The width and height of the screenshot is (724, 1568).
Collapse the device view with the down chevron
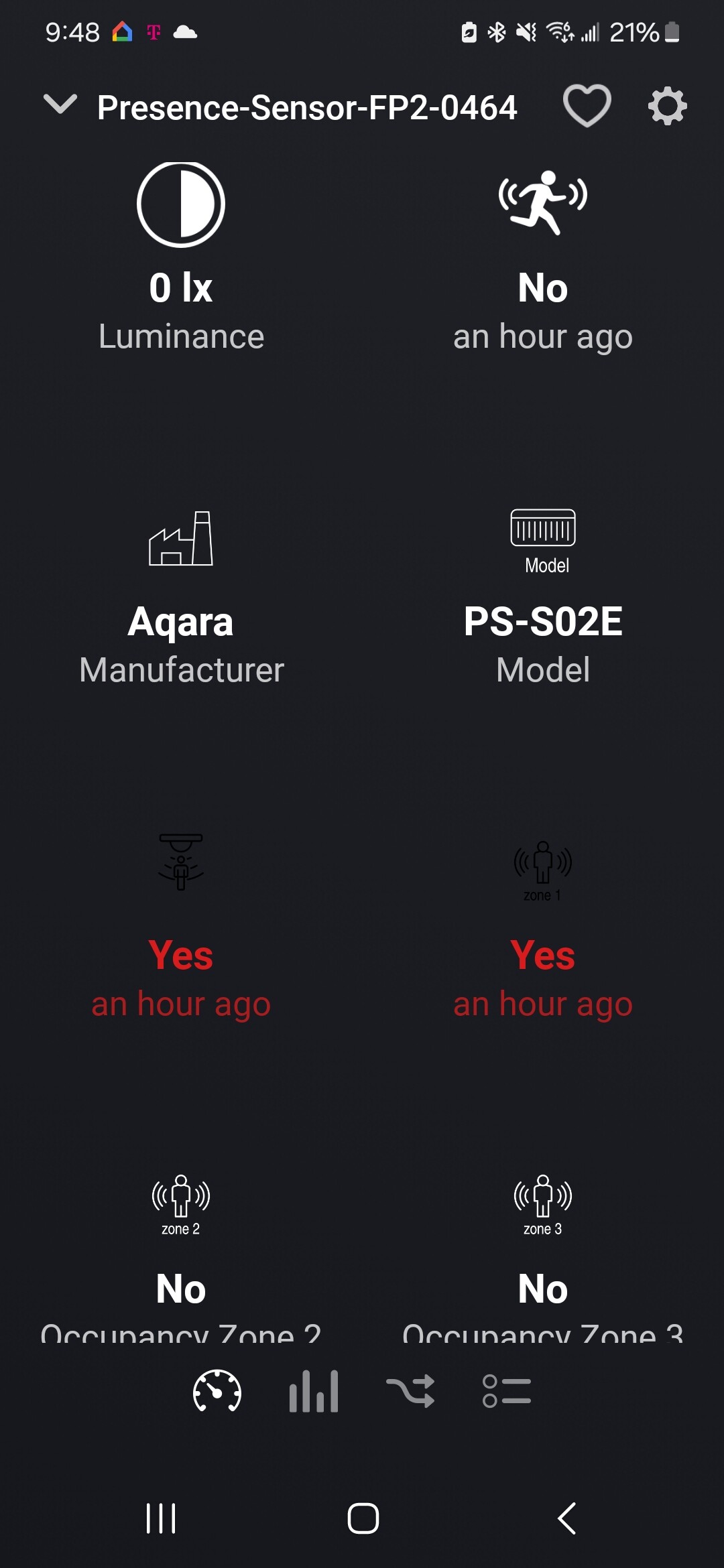pos(60,105)
